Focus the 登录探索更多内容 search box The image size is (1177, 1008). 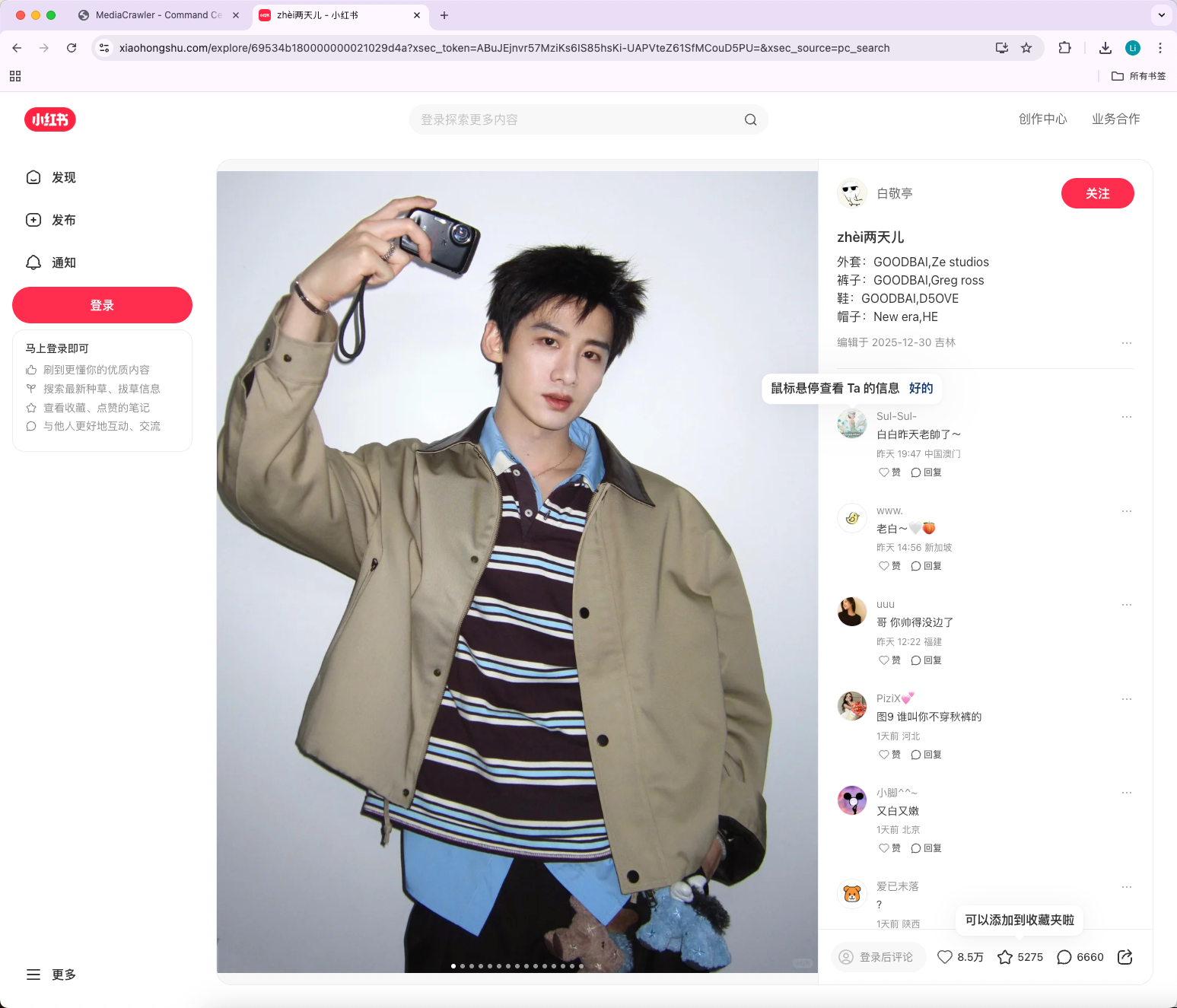coord(578,119)
